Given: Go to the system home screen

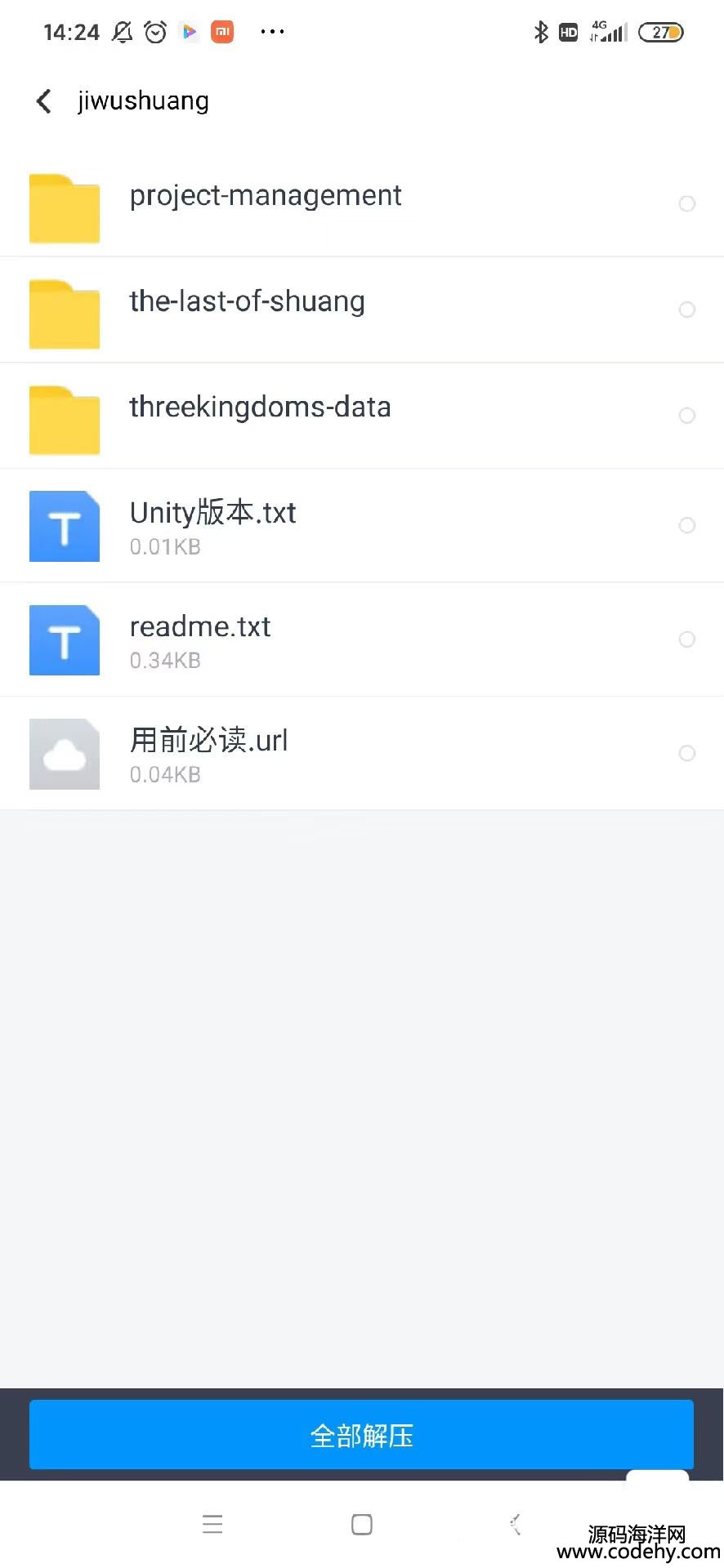Looking at the screenshot, I should pos(361,1525).
